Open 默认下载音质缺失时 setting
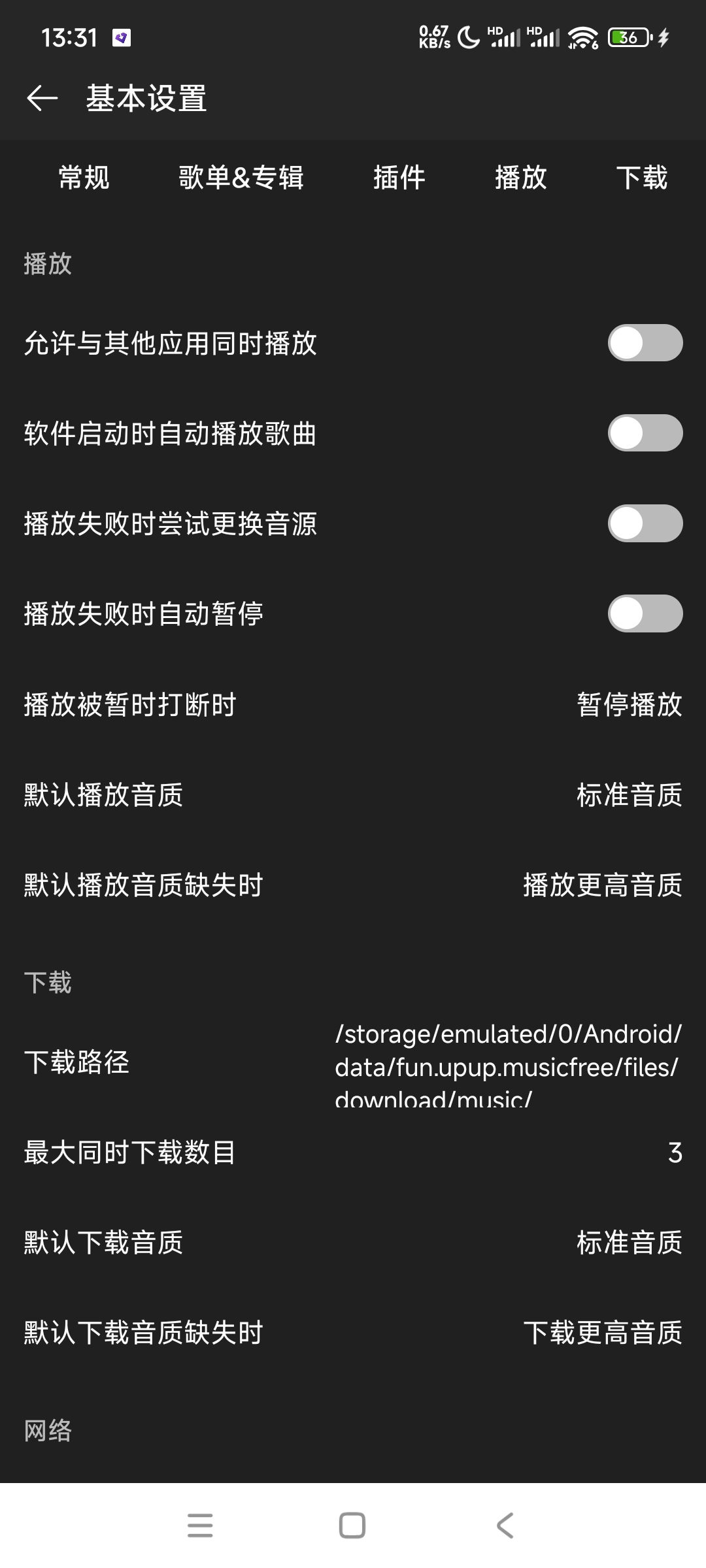The image size is (706, 1568). [x=353, y=1333]
